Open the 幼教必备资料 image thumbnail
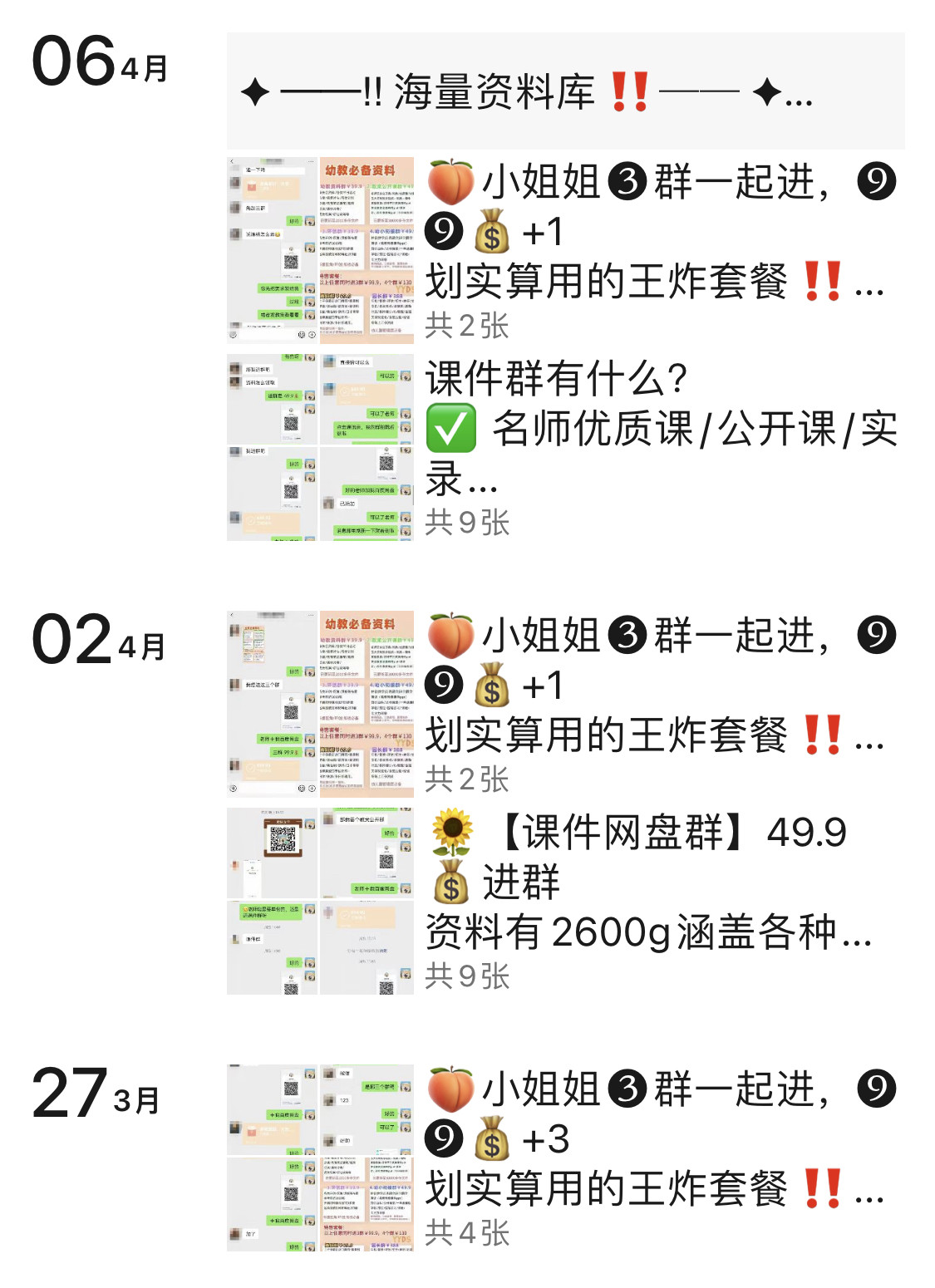 [x=367, y=248]
